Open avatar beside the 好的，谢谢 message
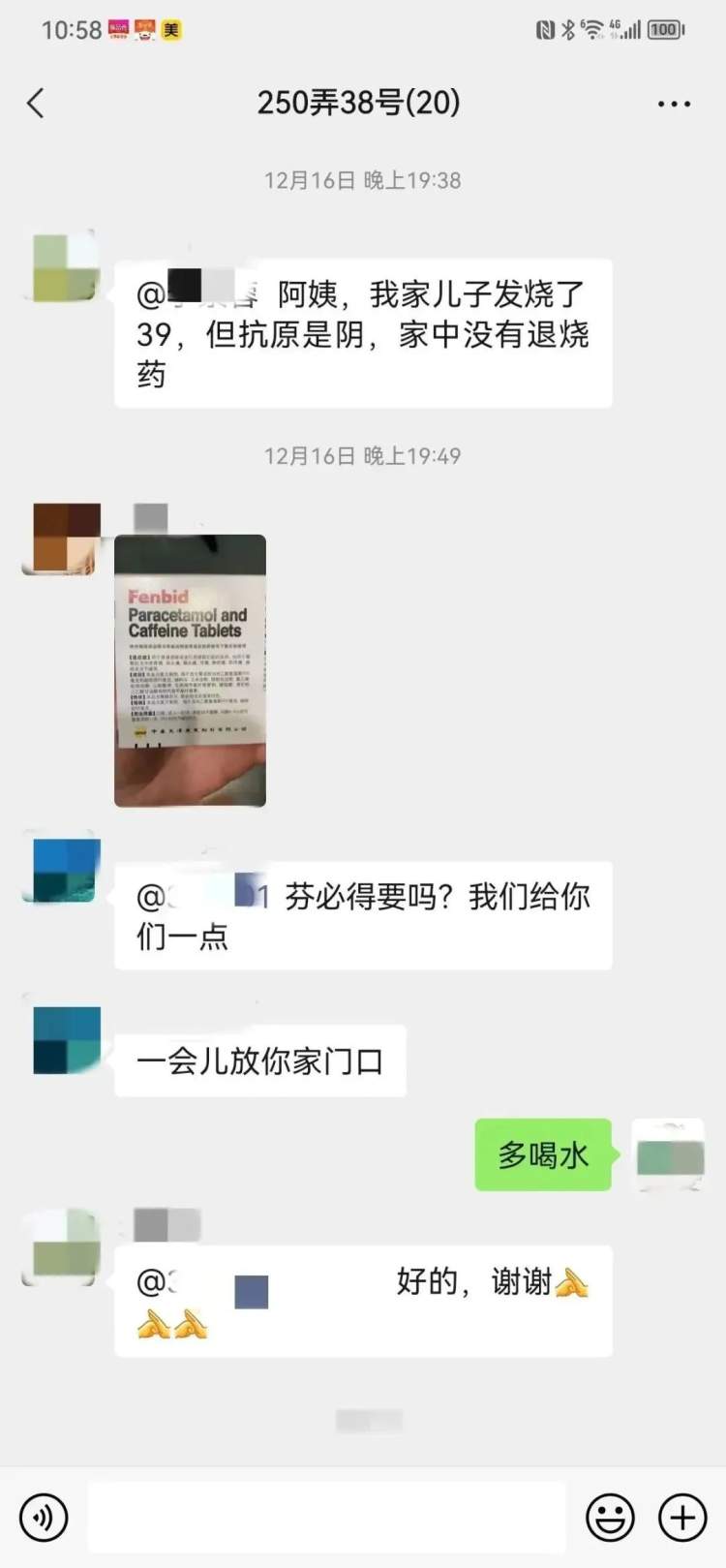 [66, 1246]
